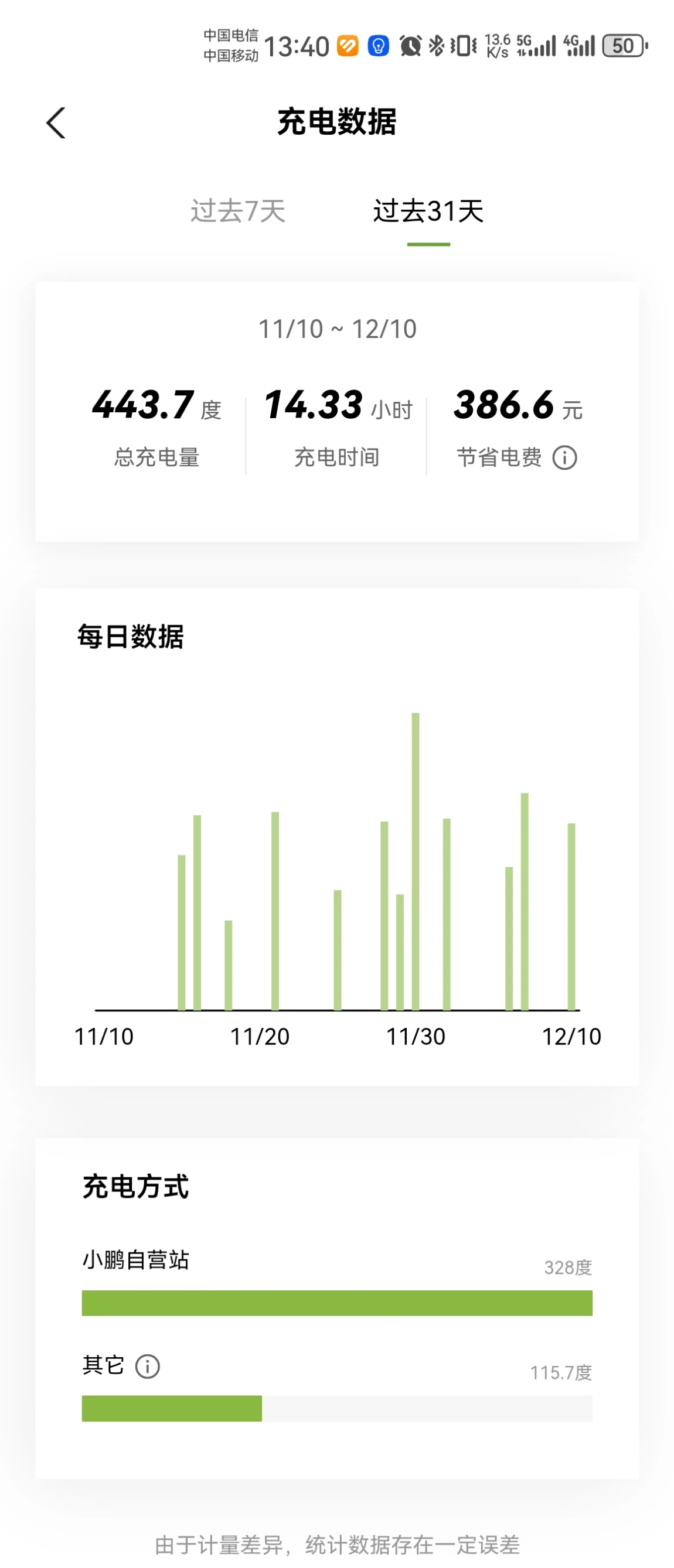Tap the info icon beside 其它
Image resolution: width=674 pixels, height=1568 pixels.
pyautogui.click(x=147, y=1367)
